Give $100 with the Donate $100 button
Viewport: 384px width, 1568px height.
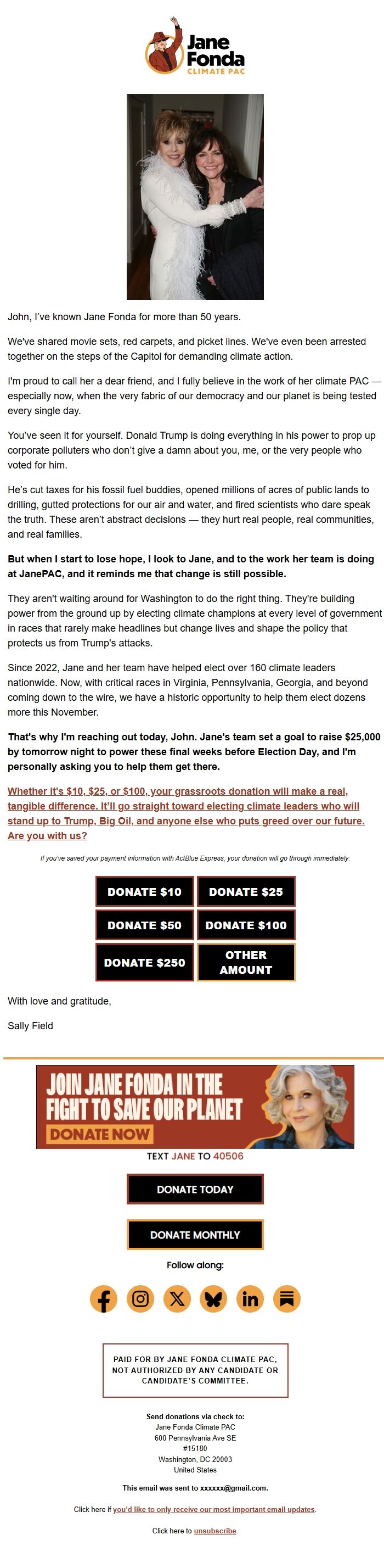tap(246, 925)
